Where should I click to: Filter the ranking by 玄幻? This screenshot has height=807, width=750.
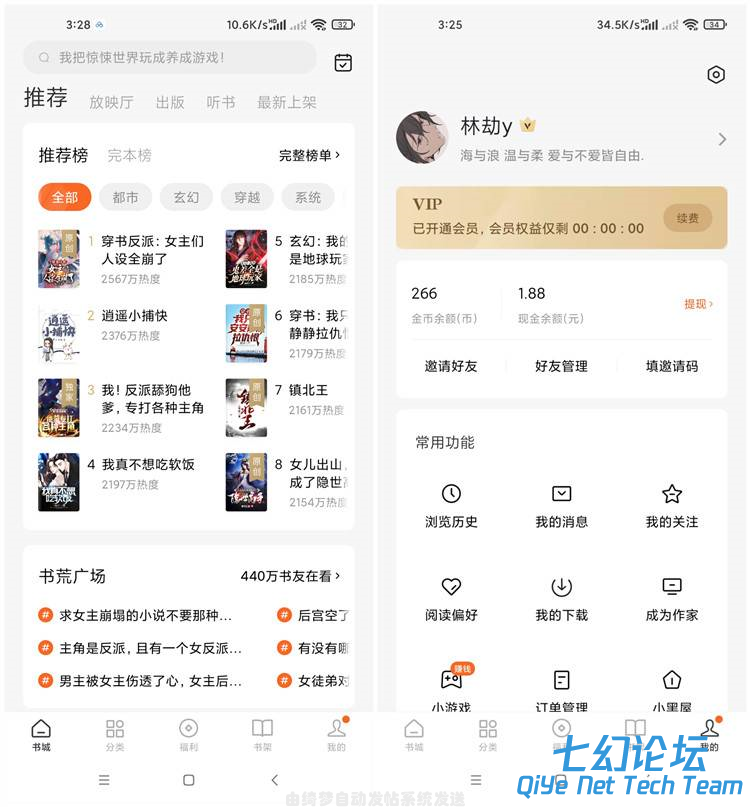[x=186, y=197]
